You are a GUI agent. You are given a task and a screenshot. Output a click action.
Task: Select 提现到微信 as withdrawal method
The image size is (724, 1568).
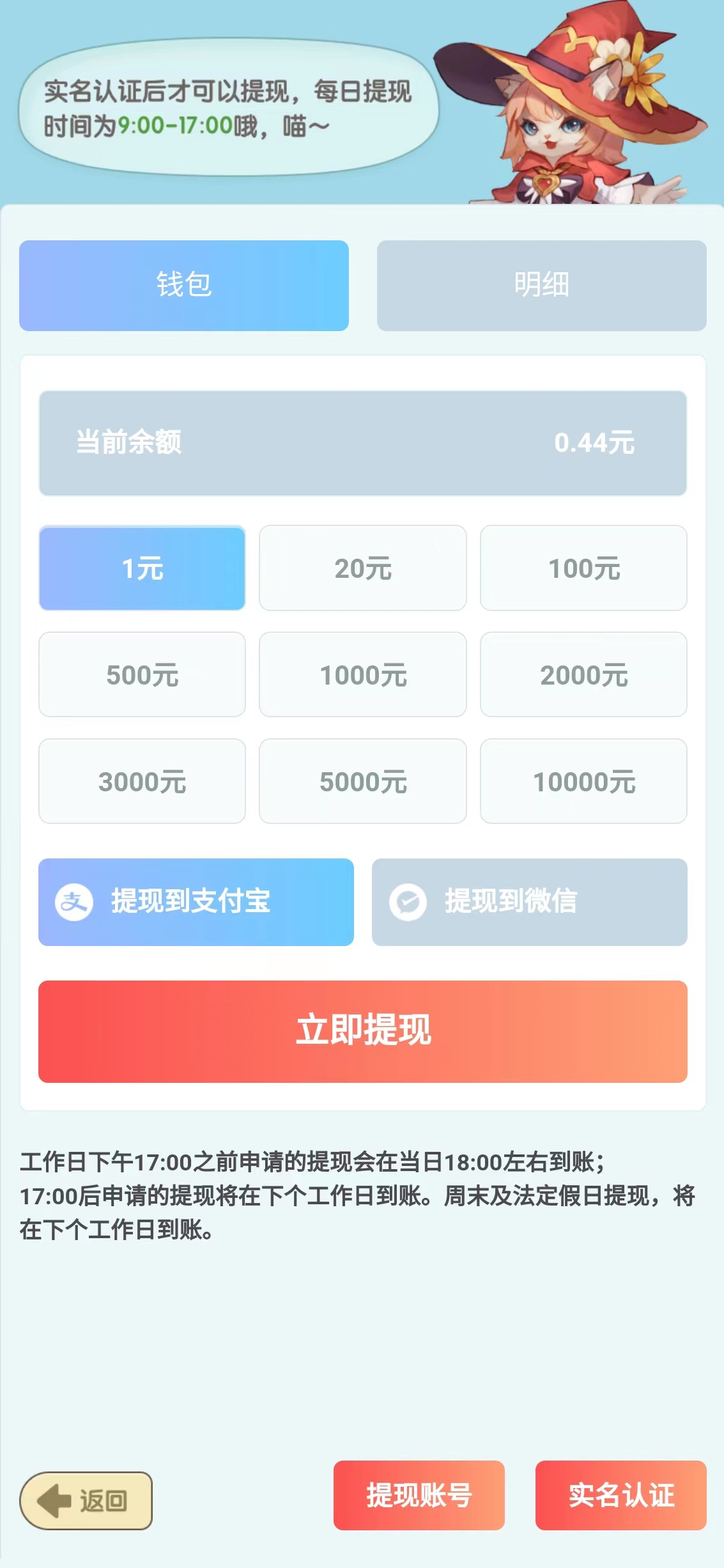[x=529, y=901]
